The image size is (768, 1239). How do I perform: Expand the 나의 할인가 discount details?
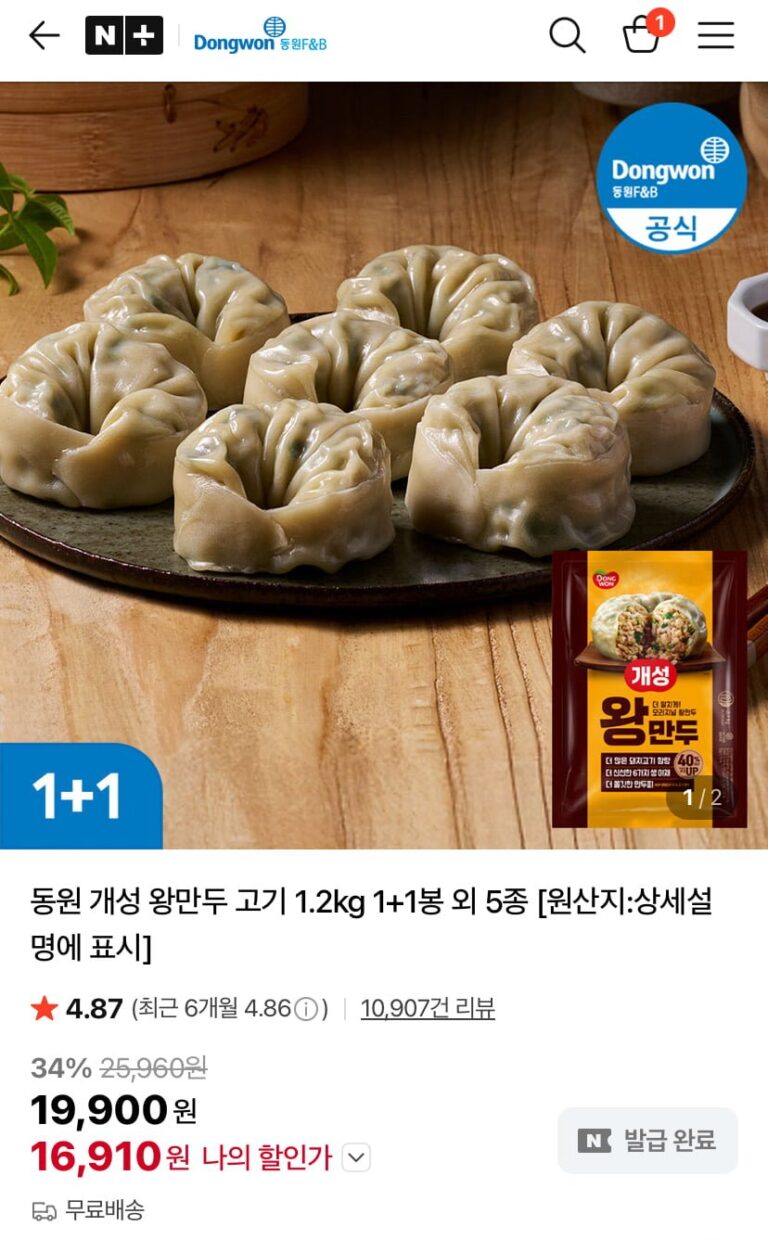click(357, 1158)
